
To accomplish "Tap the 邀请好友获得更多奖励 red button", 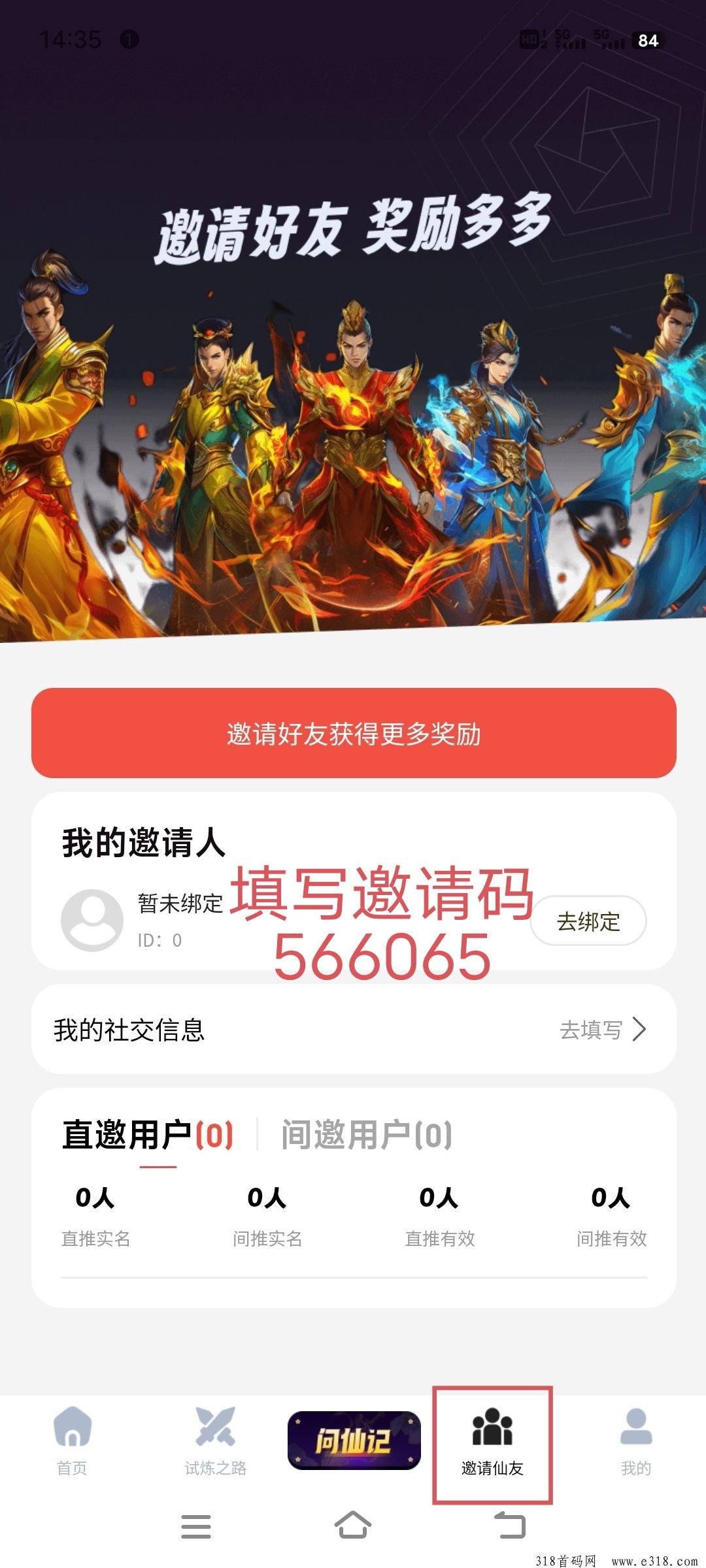I will (354, 733).
